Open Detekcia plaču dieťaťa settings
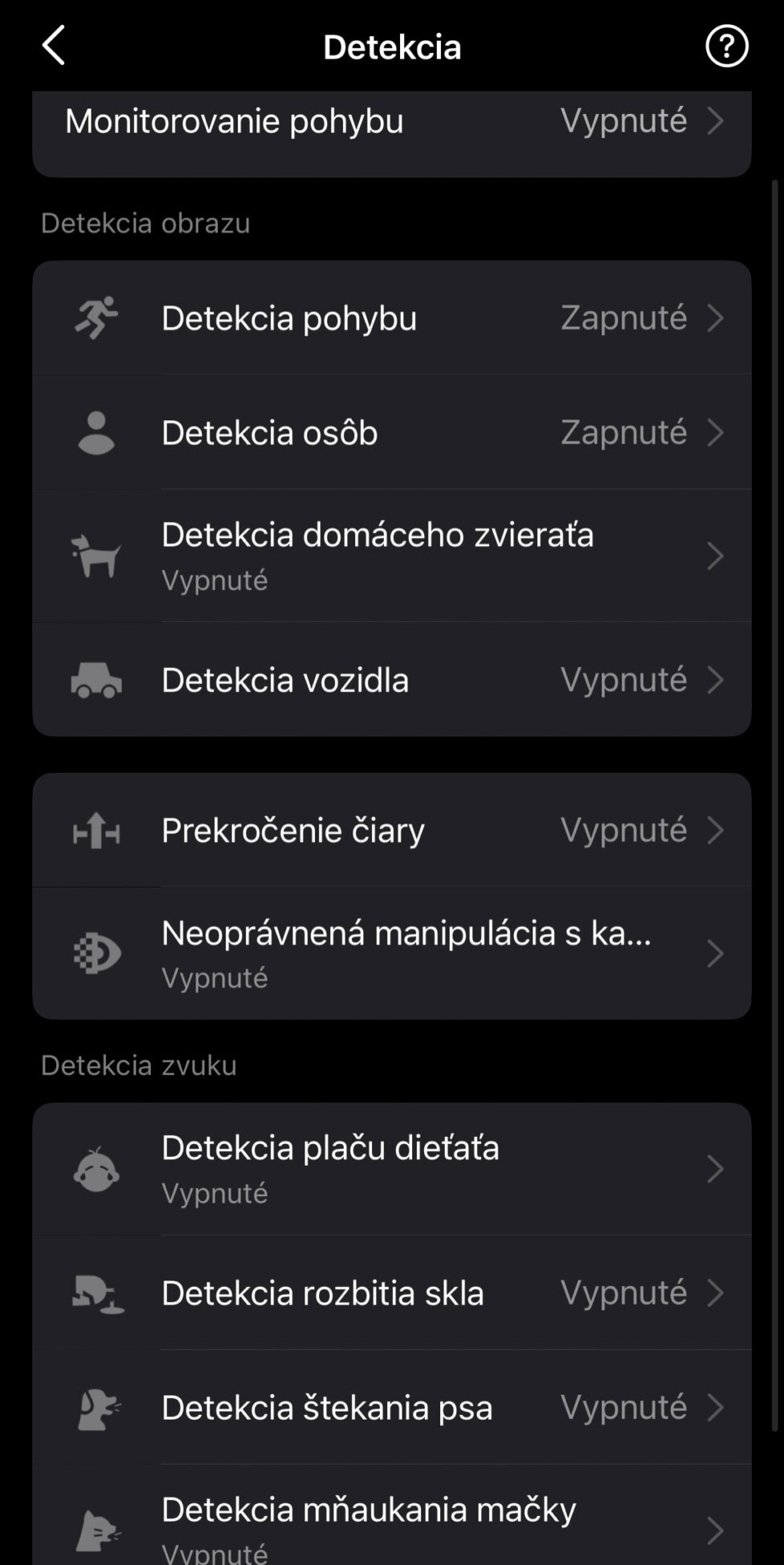 click(392, 1169)
